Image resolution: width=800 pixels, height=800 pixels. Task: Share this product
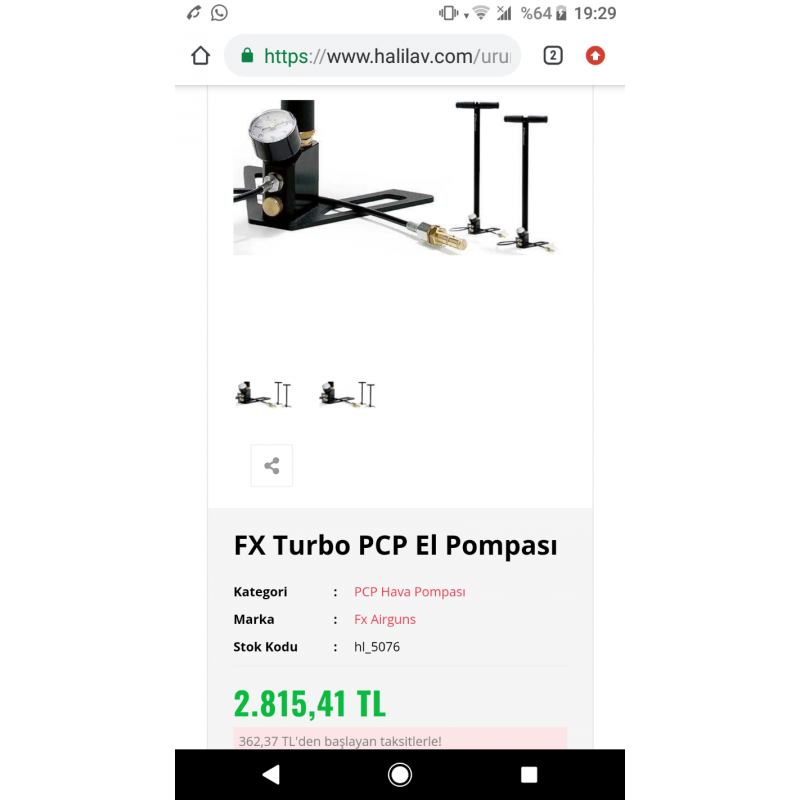click(x=271, y=466)
